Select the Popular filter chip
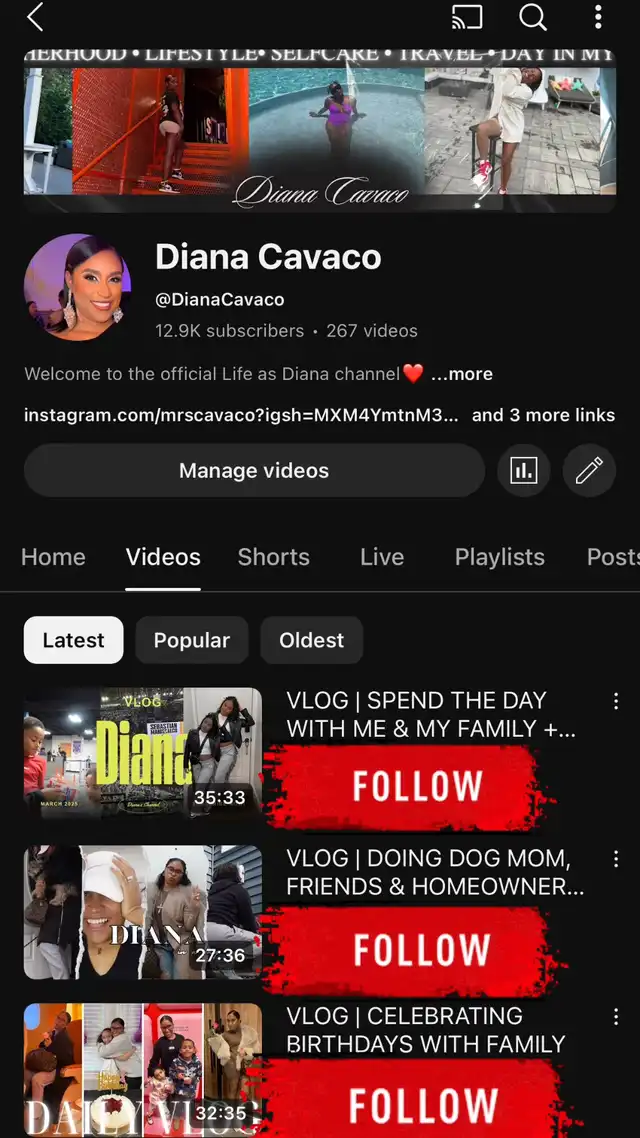 [192, 640]
